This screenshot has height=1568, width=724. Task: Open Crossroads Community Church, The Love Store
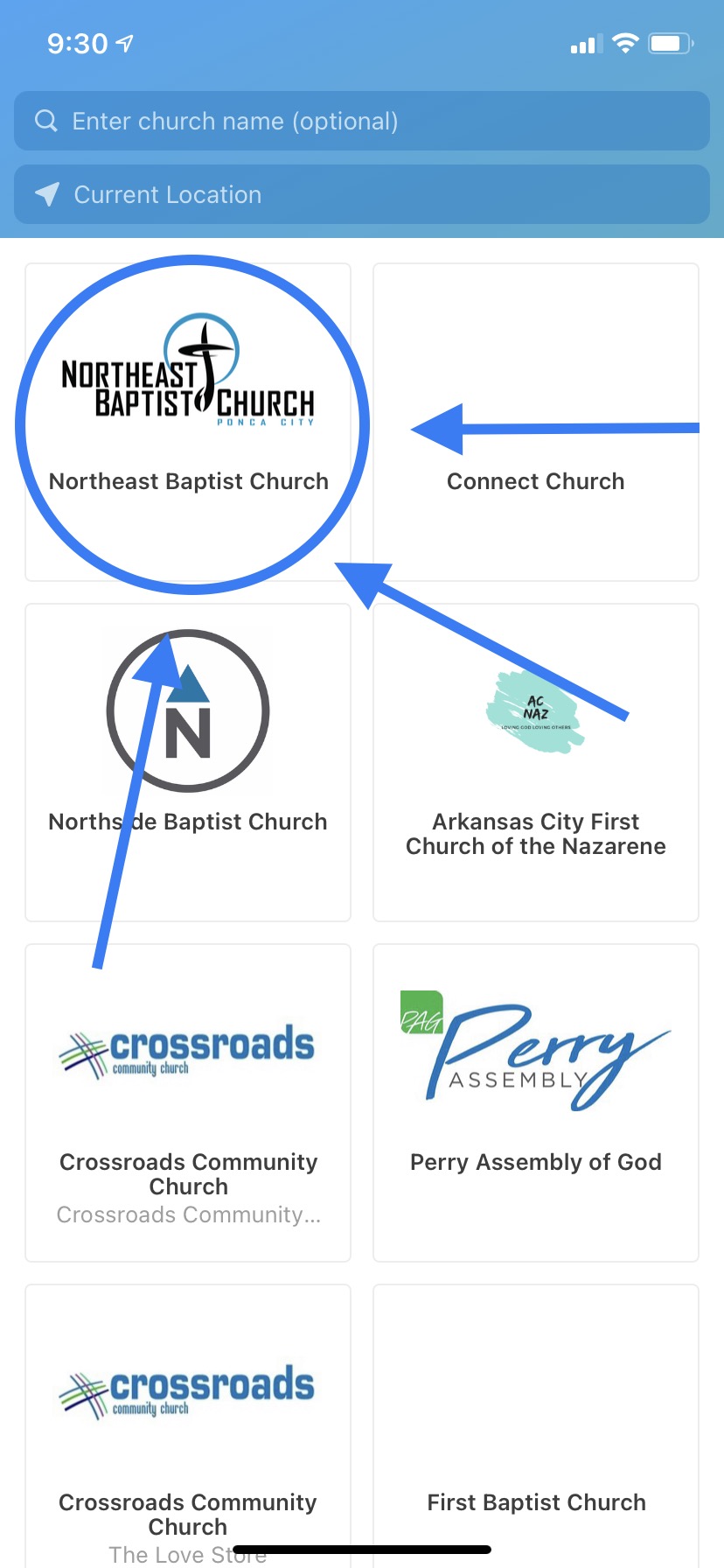188,1426
